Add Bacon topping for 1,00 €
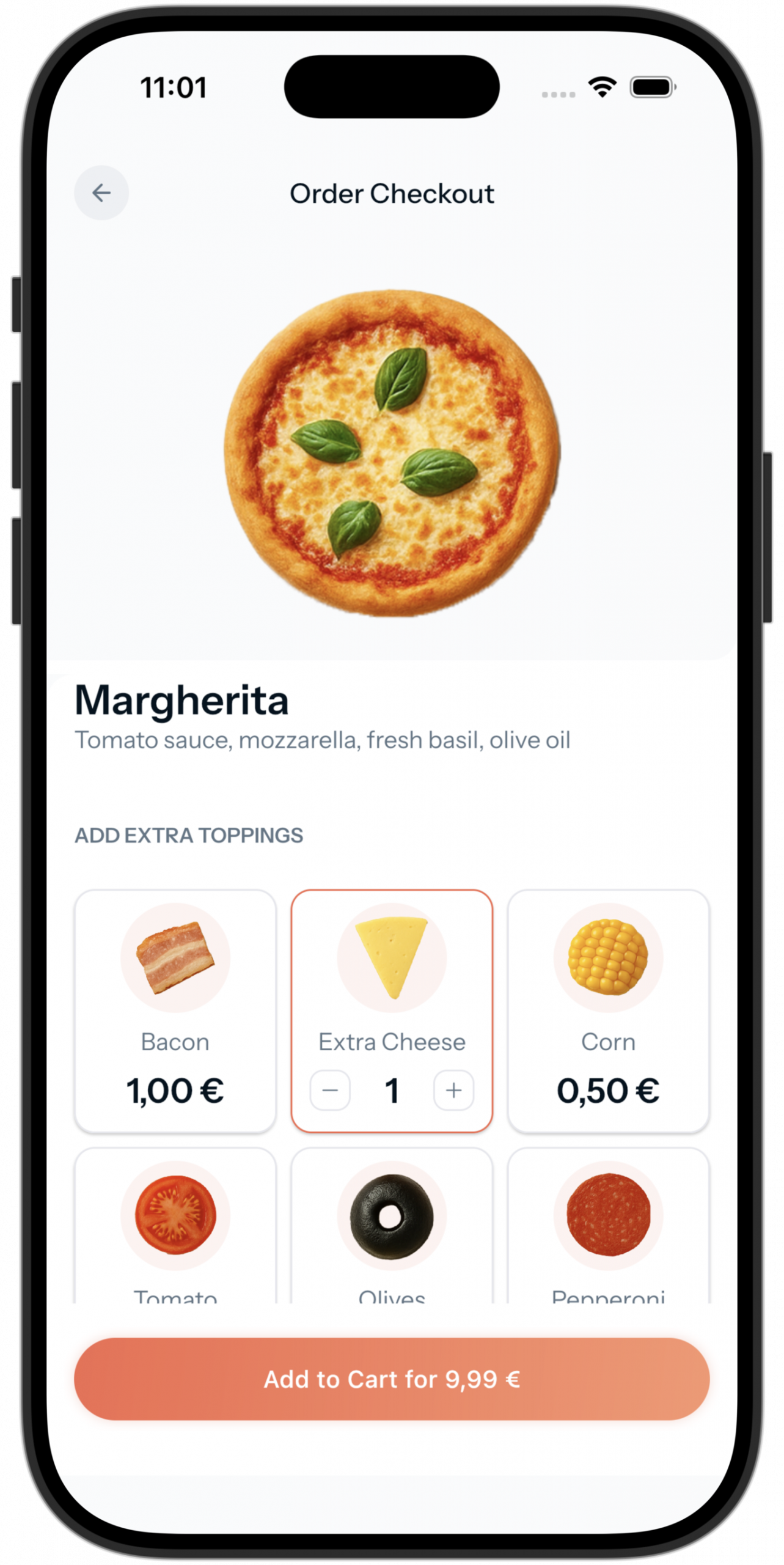Image resolution: width=784 pixels, height=1565 pixels. pyautogui.click(x=175, y=1010)
